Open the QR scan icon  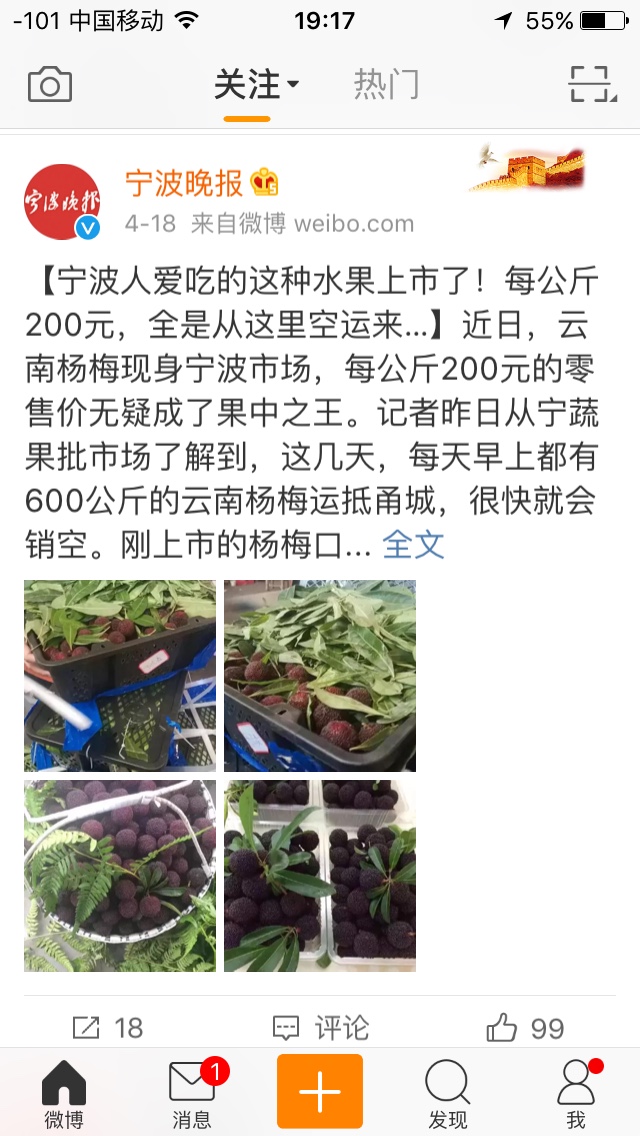[x=590, y=85]
